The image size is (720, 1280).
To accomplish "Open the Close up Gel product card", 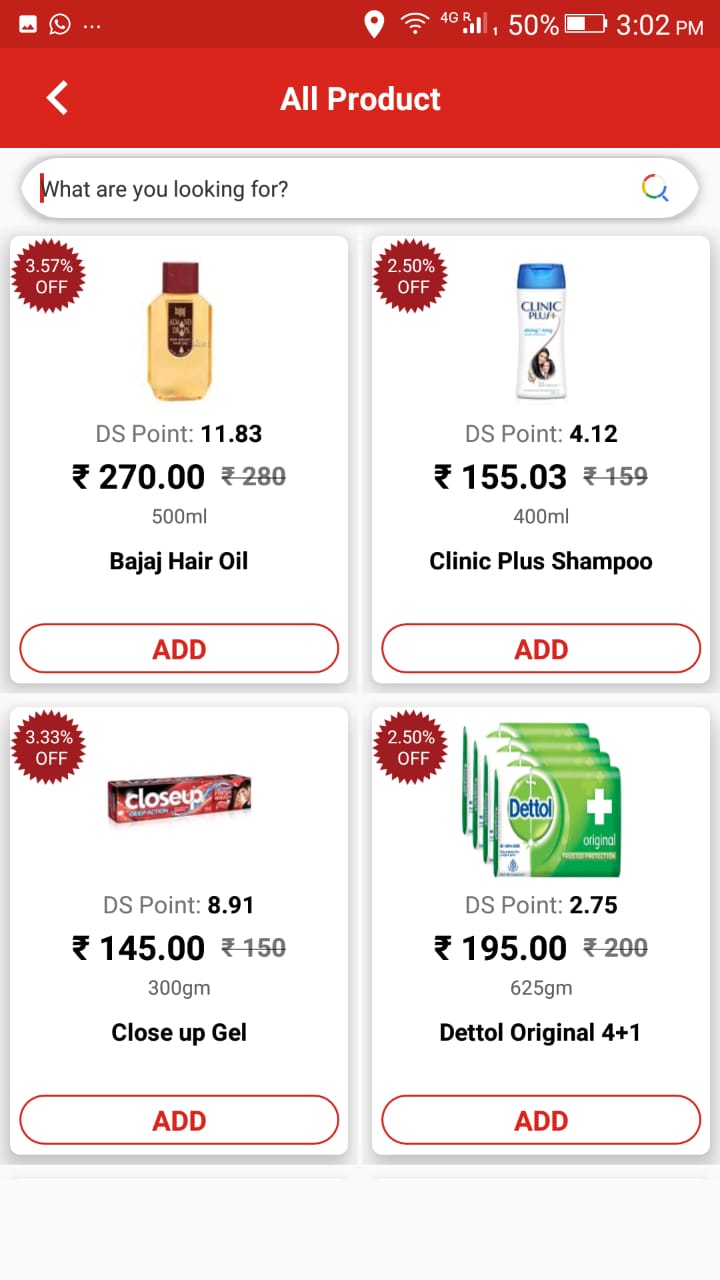I will tap(180, 800).
